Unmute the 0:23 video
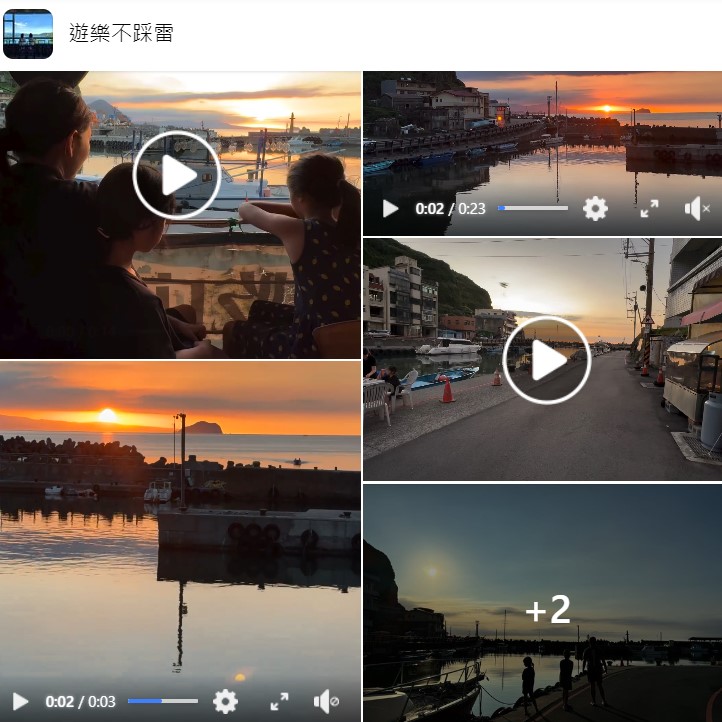This screenshot has height=722, width=722. 695,208
